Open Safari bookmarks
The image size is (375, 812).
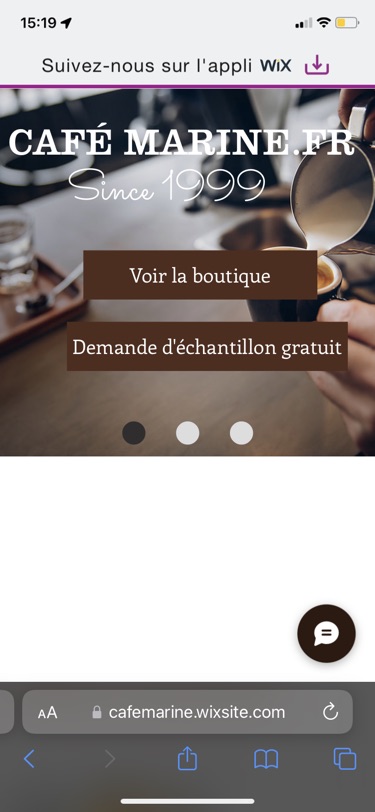tap(266, 759)
